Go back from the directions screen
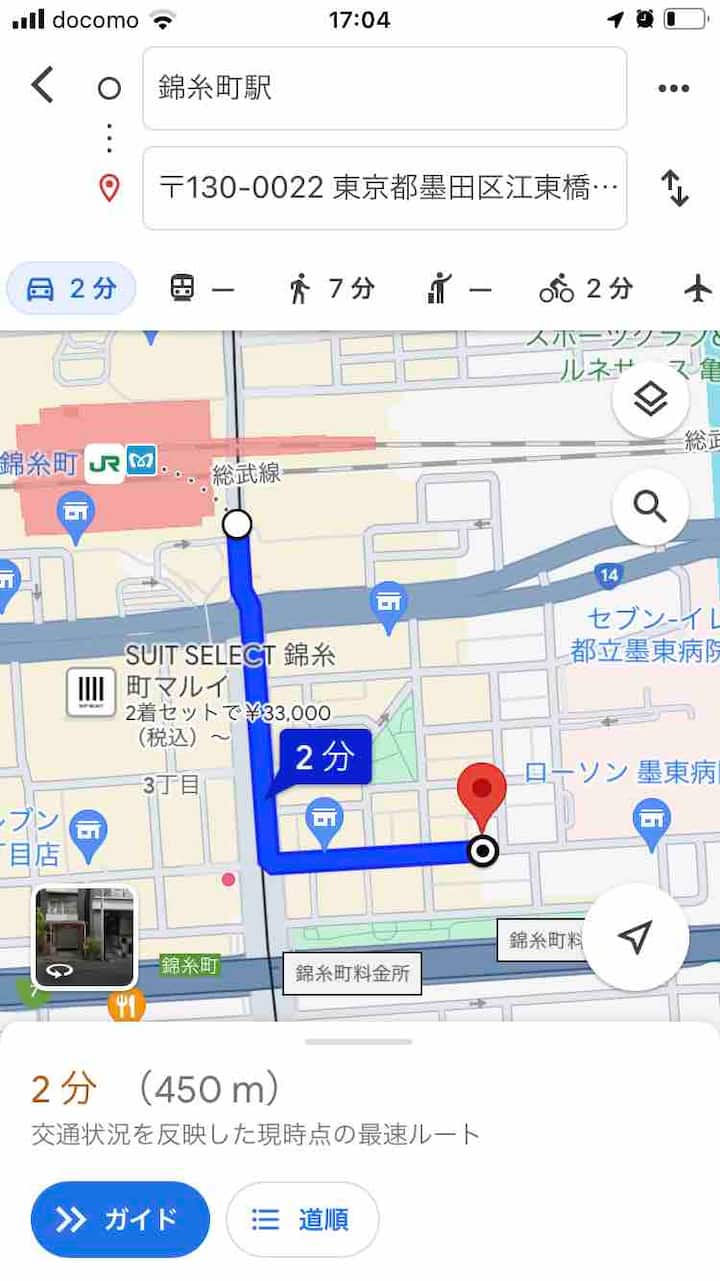 [x=42, y=86]
